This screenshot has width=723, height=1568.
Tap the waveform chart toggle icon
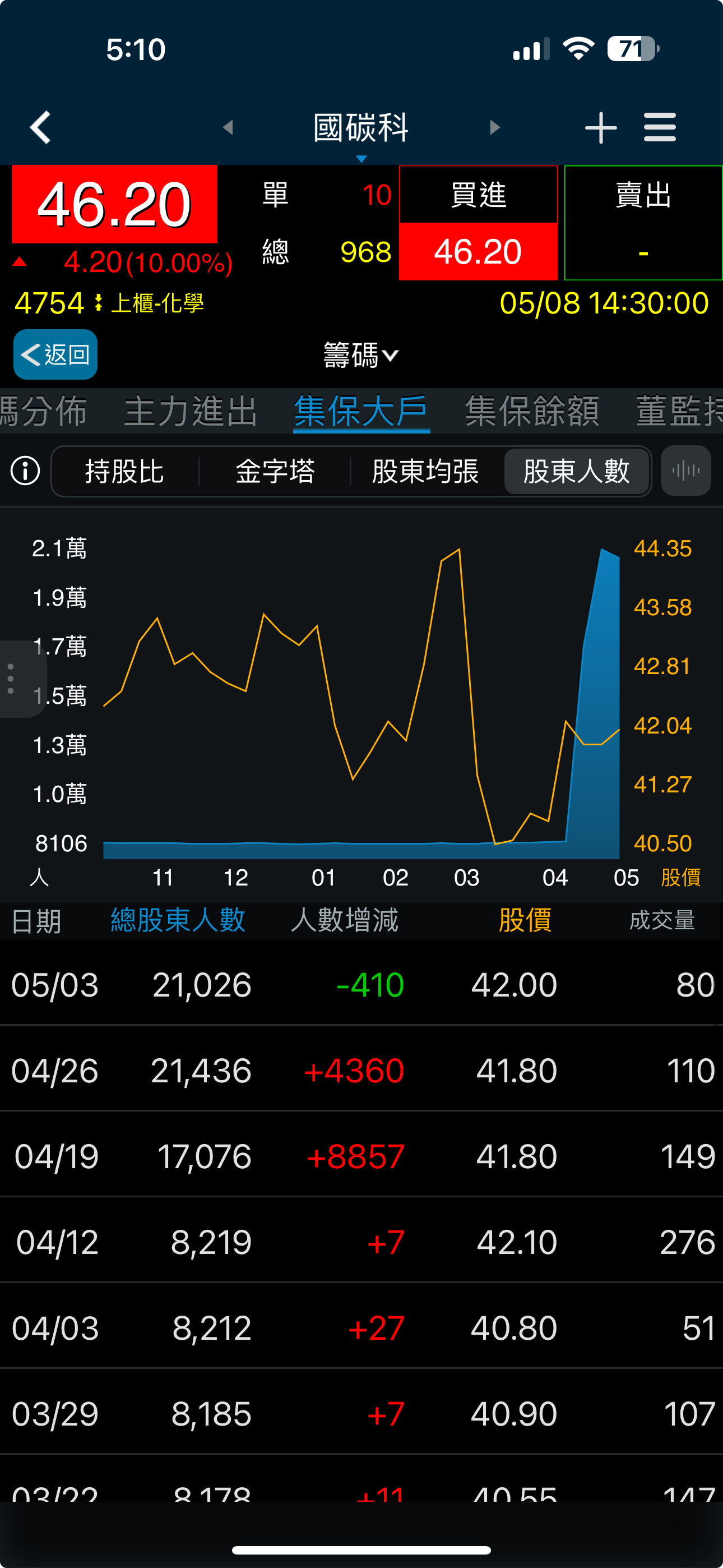(x=685, y=471)
